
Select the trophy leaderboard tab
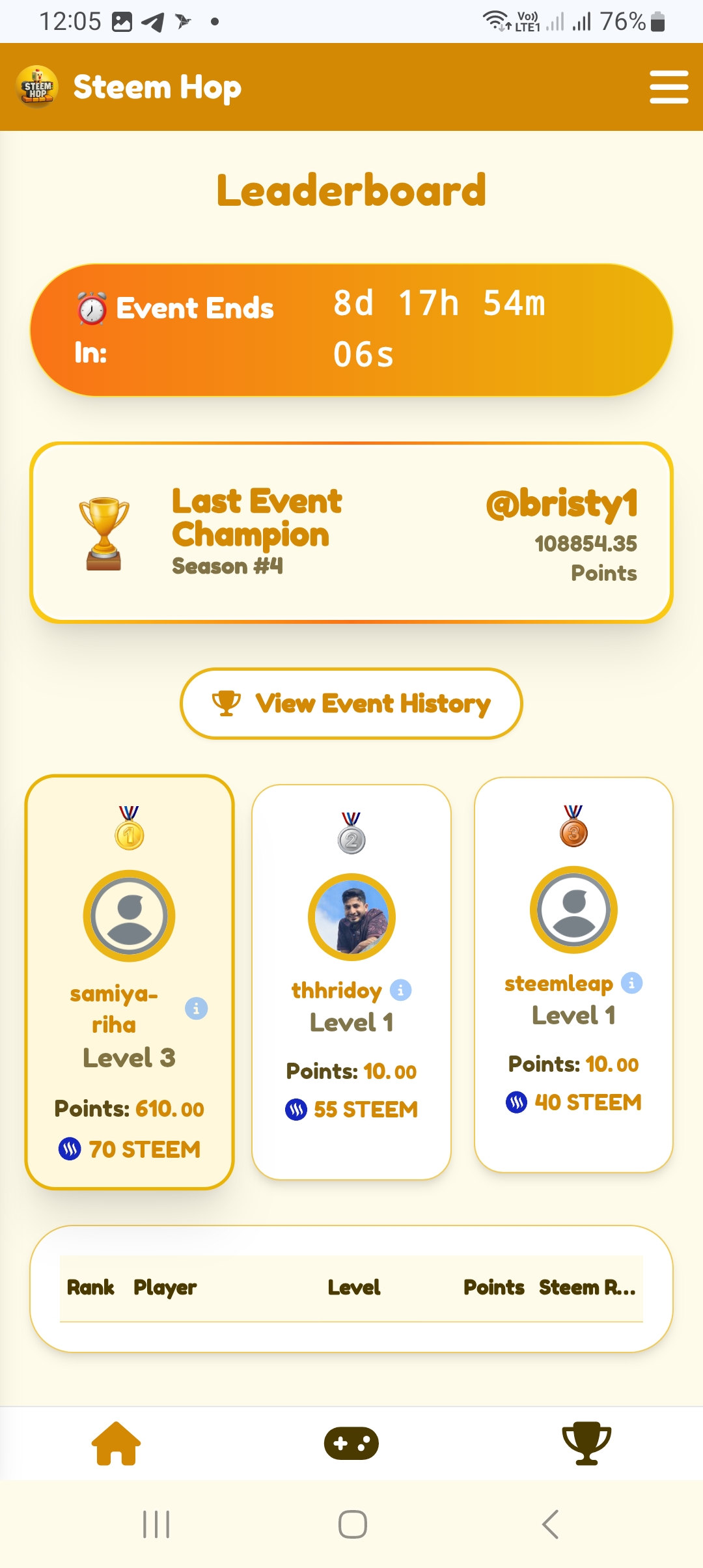coord(586,1444)
